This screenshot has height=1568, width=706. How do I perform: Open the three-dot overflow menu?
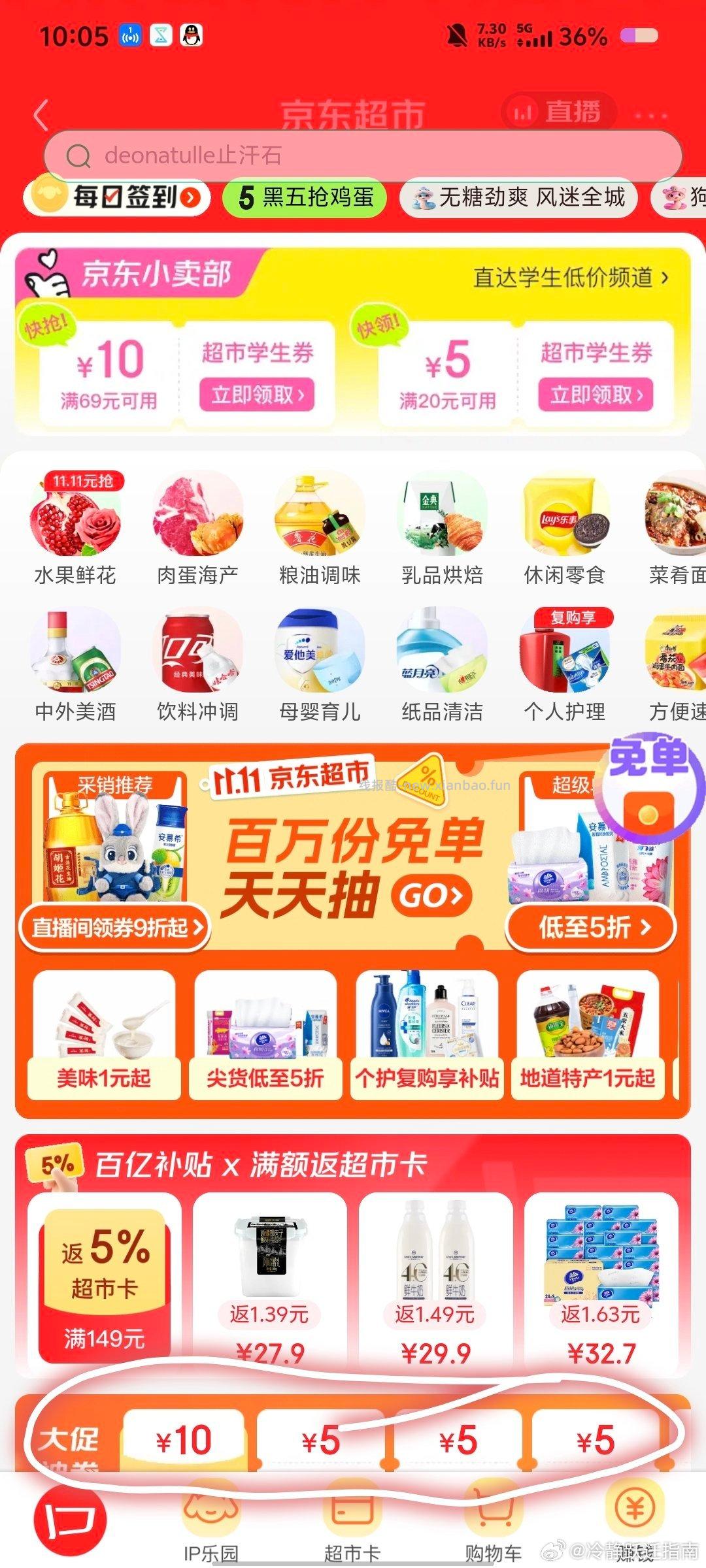[650, 116]
